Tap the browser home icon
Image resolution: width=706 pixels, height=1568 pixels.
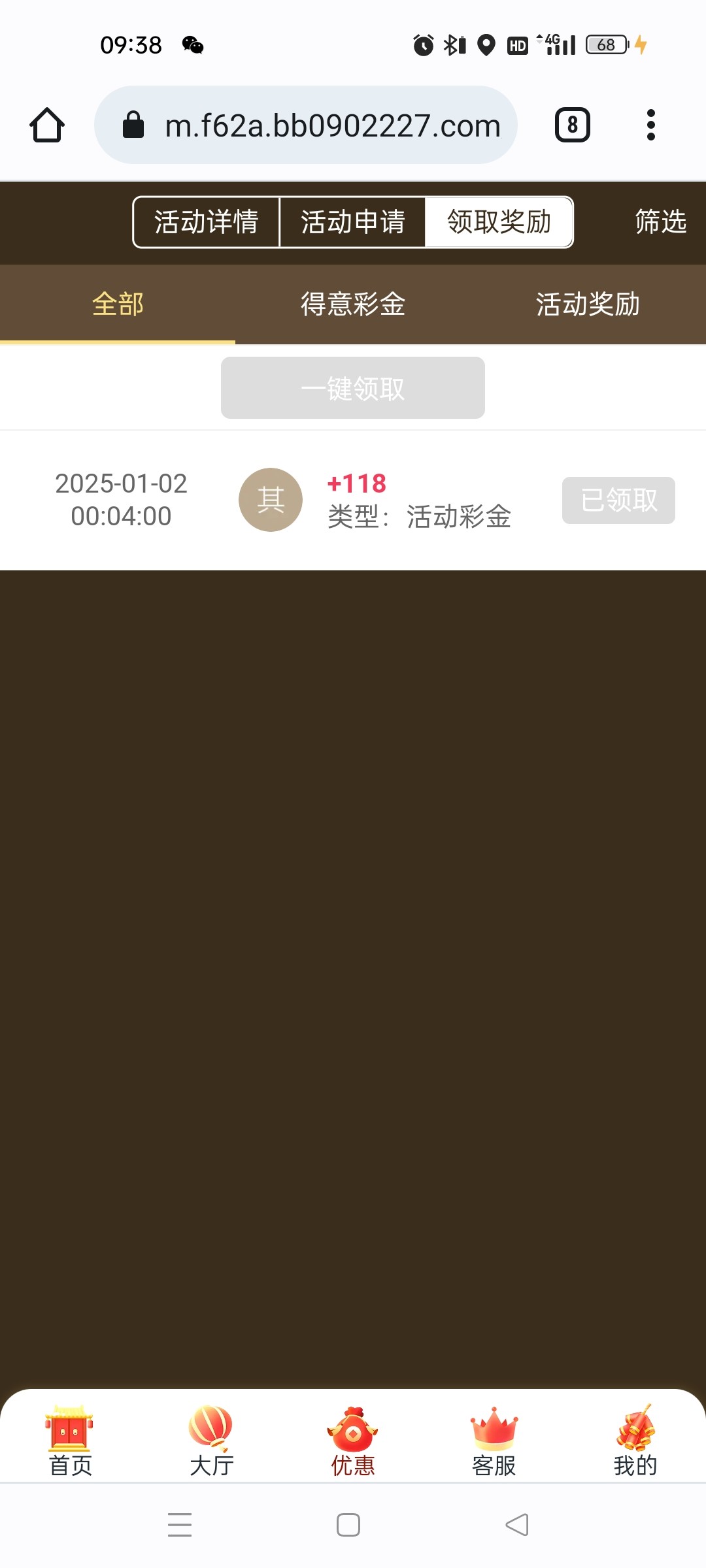pos(47,125)
